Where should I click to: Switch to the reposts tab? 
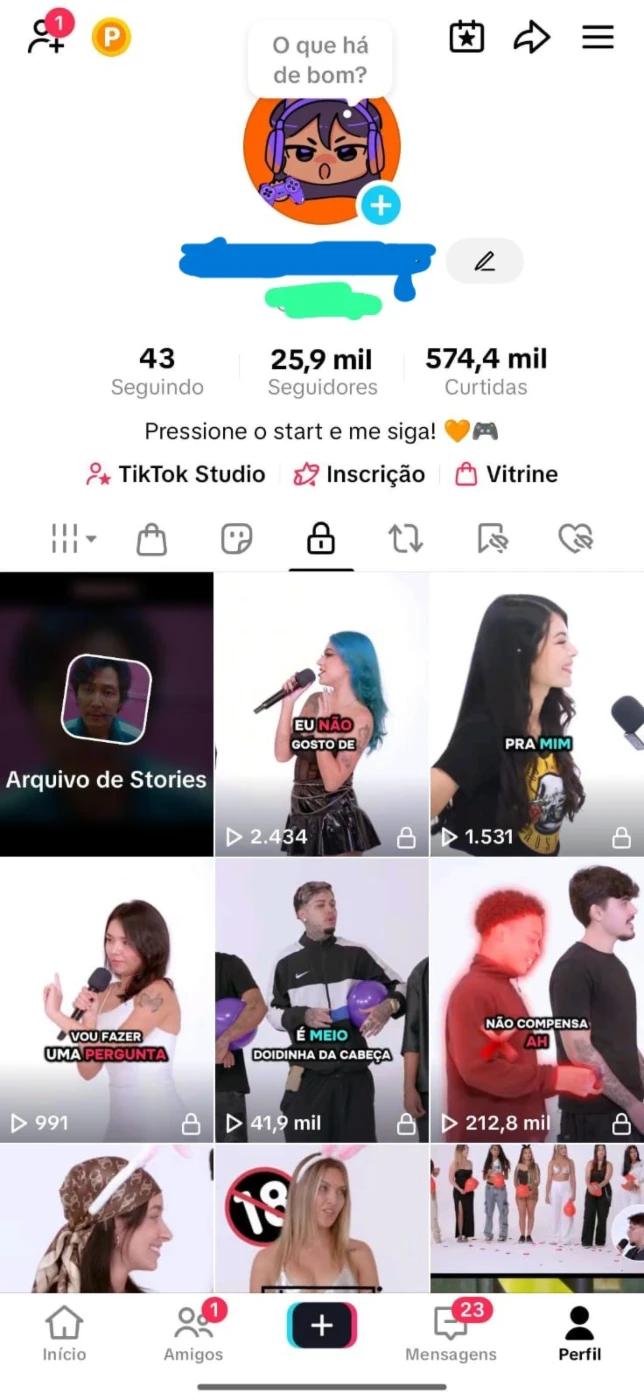[x=406, y=540]
